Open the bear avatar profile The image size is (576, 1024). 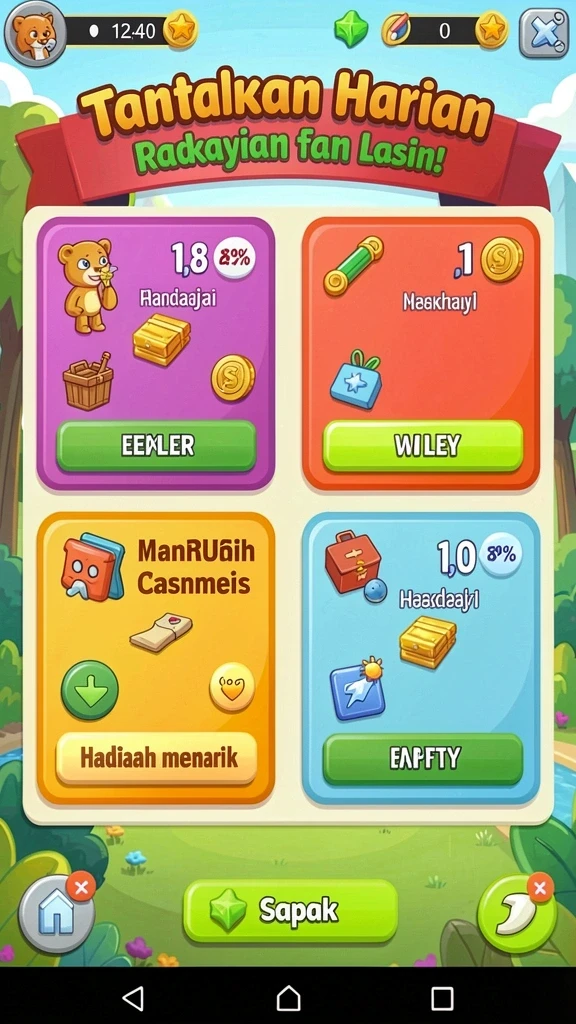35,33
